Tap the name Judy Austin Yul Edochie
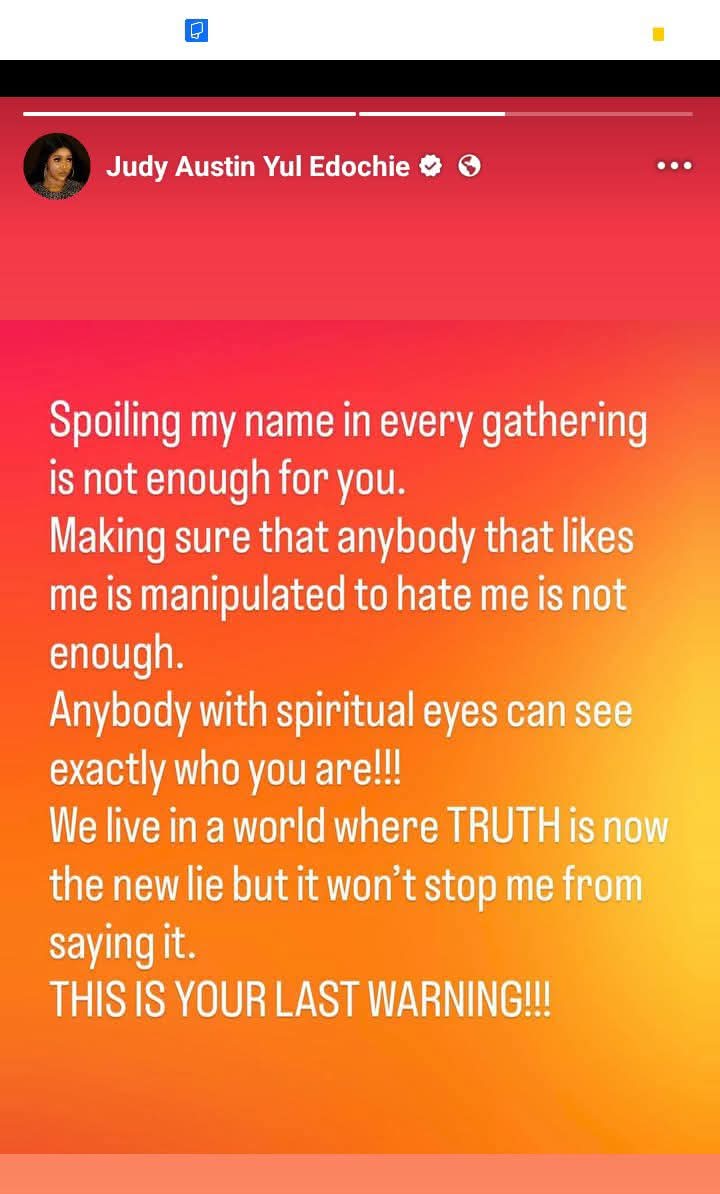 click(257, 167)
